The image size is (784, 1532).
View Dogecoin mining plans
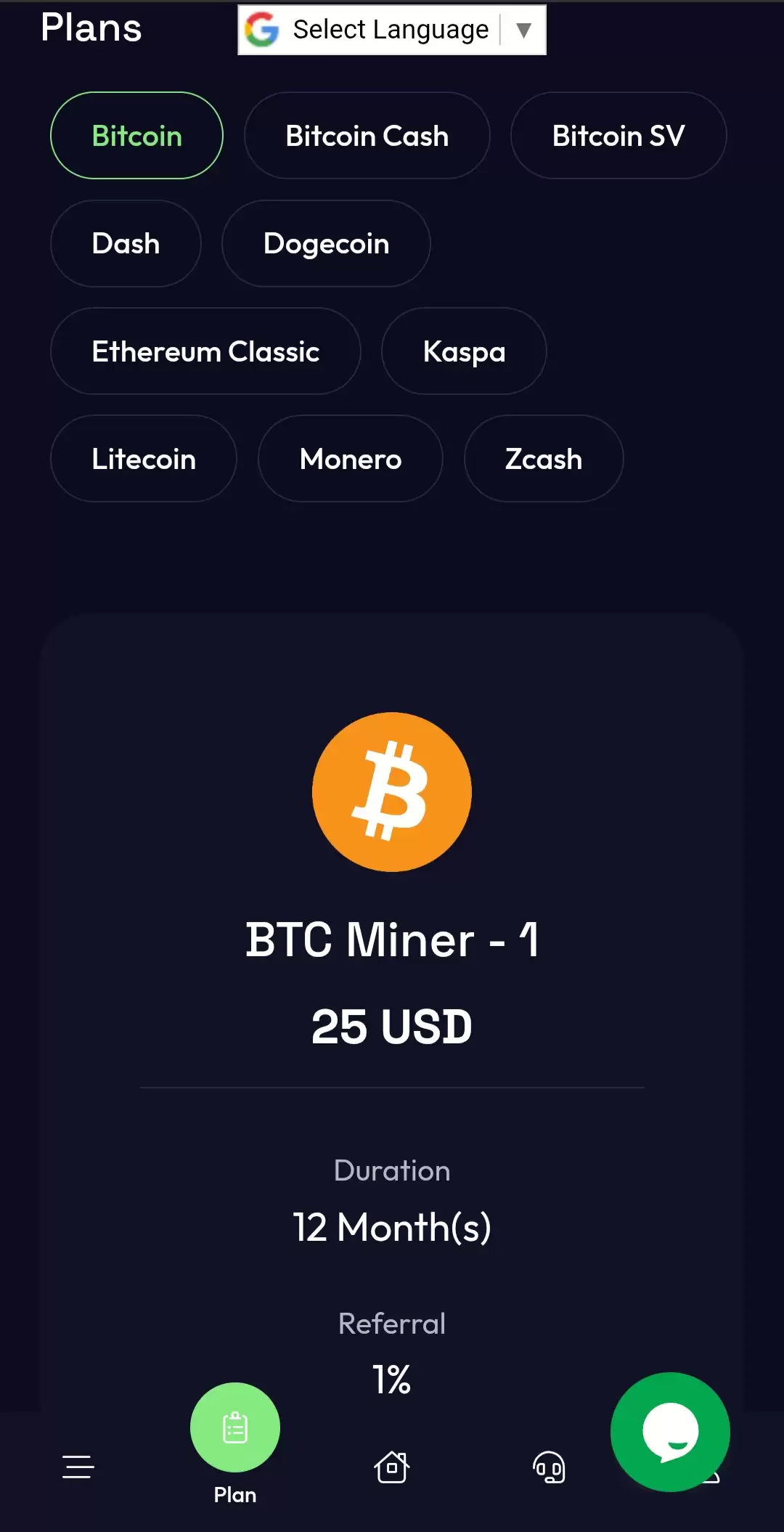326,243
